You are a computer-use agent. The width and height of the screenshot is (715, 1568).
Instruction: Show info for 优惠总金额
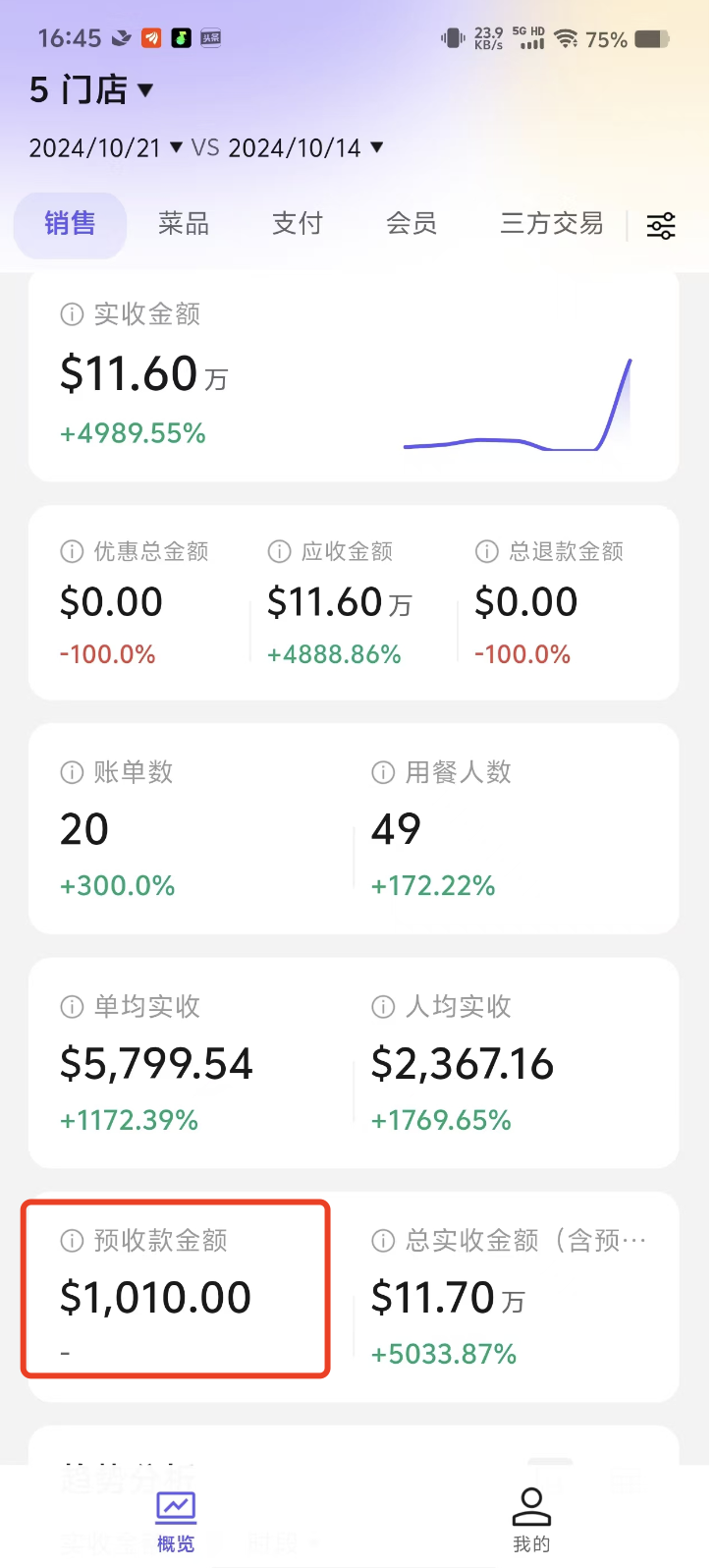pos(72,552)
